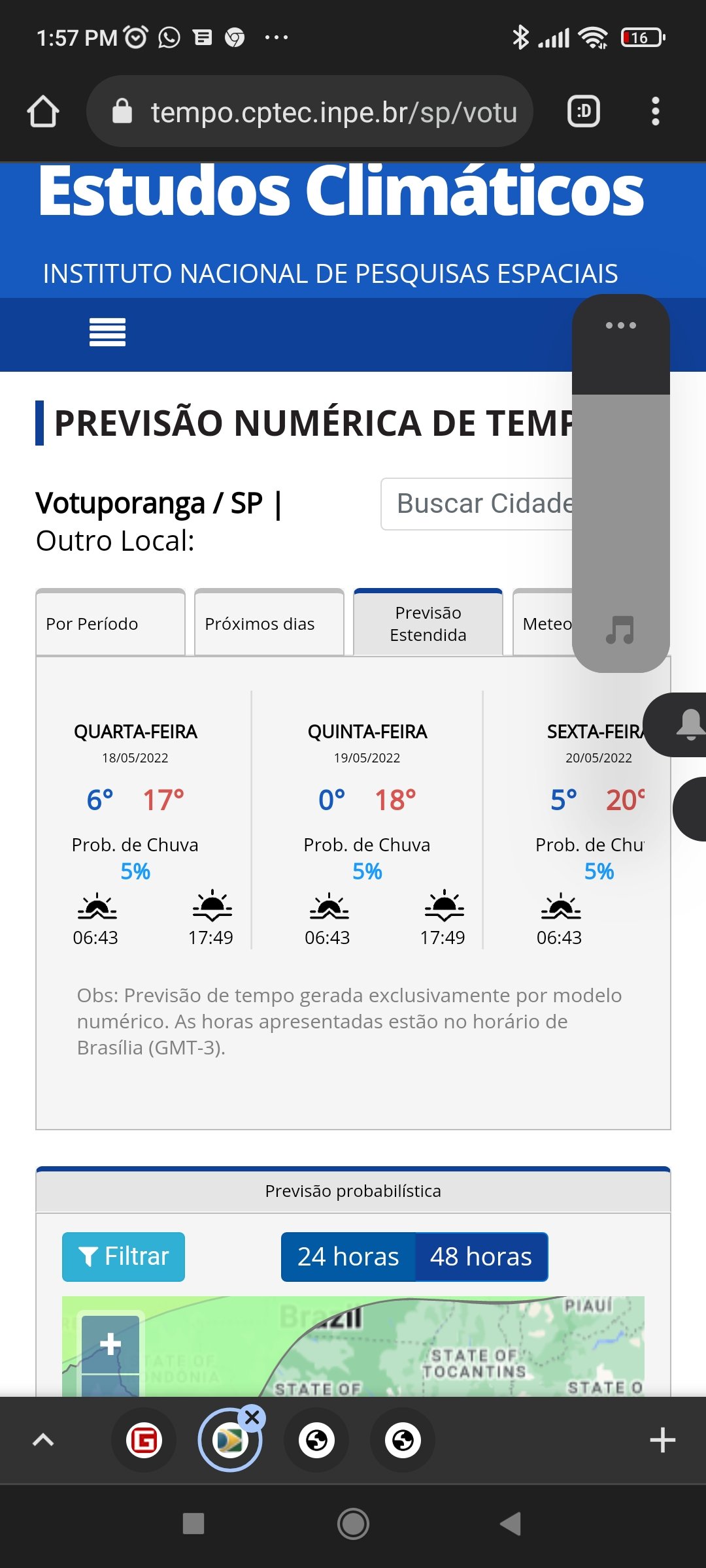Image resolution: width=706 pixels, height=1568 pixels.
Task: Expand the bottom tab strip chevron
Action: pyautogui.click(x=43, y=1440)
